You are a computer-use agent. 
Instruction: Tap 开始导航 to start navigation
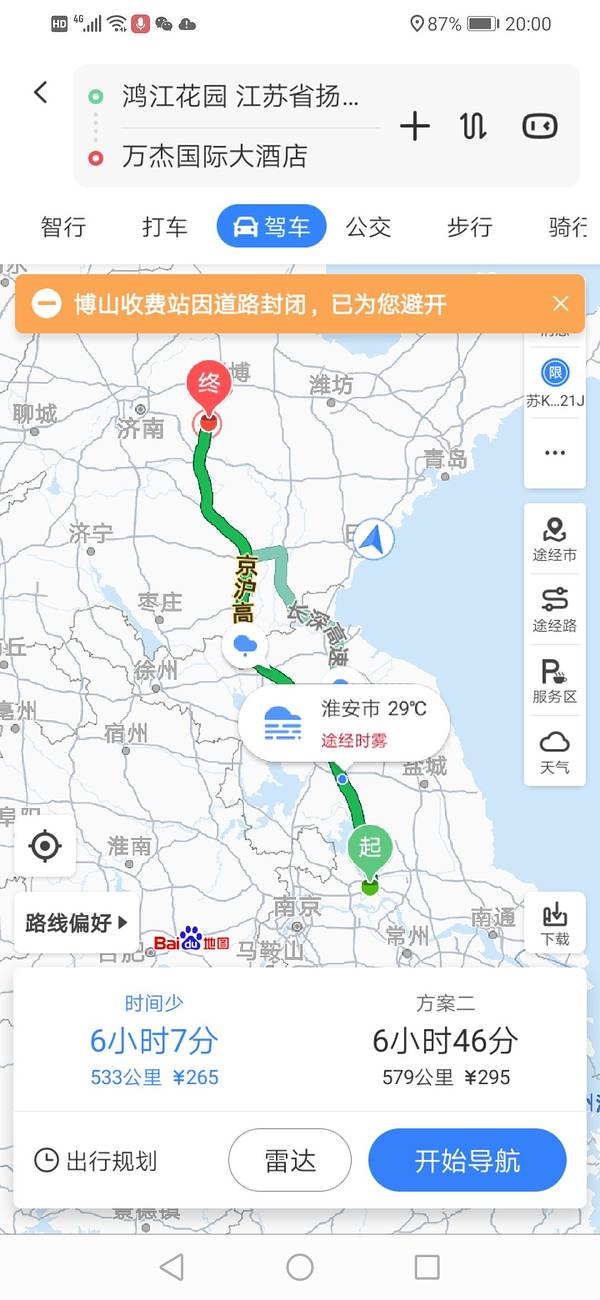(x=467, y=1161)
